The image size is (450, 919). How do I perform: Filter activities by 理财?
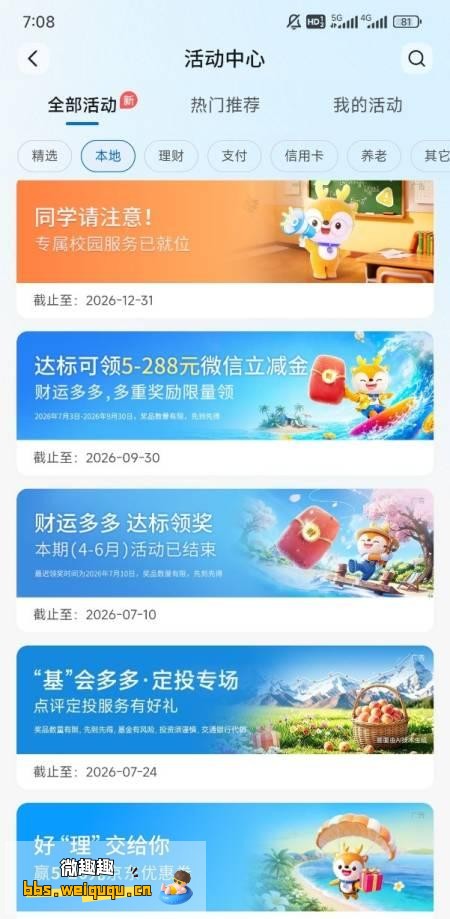point(171,156)
